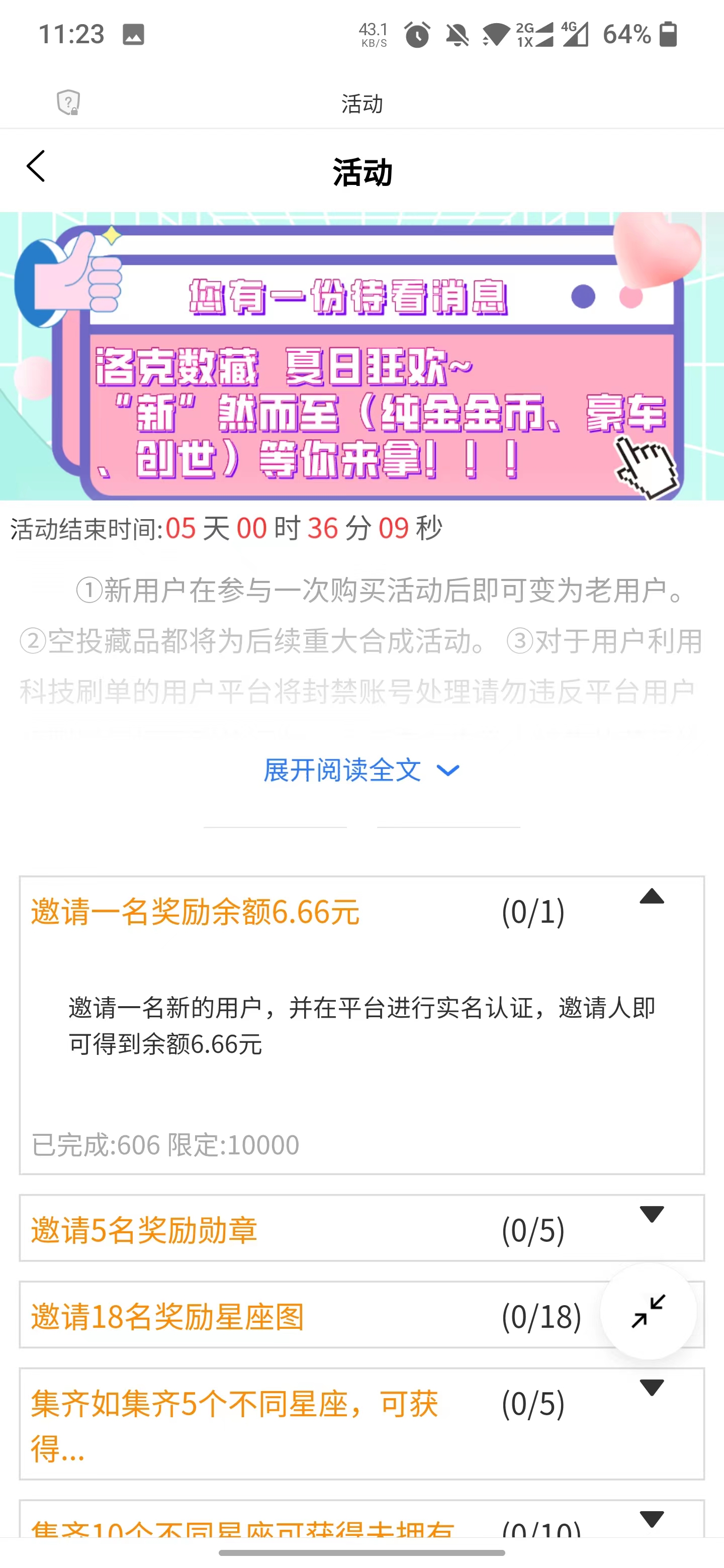Expand full text via 展开阅读全文
The image size is (724, 1568).
(x=360, y=770)
